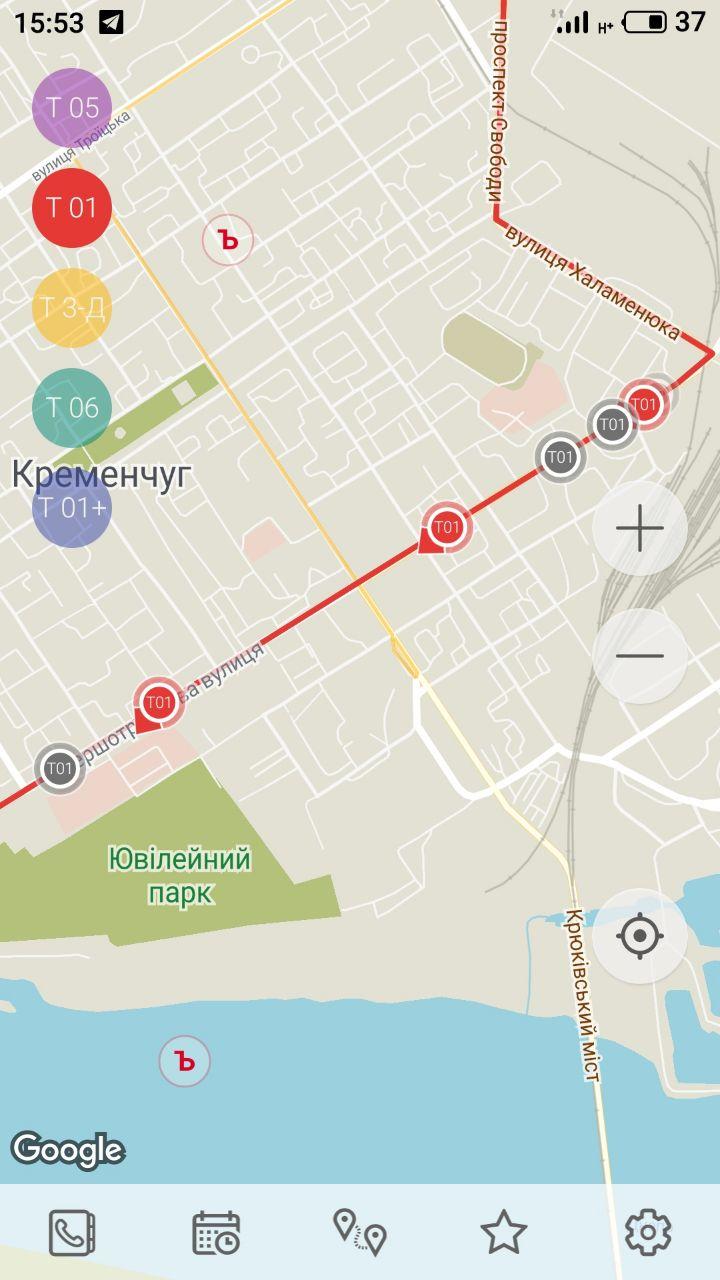Open the schedule calendar tab
720x1280 pixels.
point(216,1232)
